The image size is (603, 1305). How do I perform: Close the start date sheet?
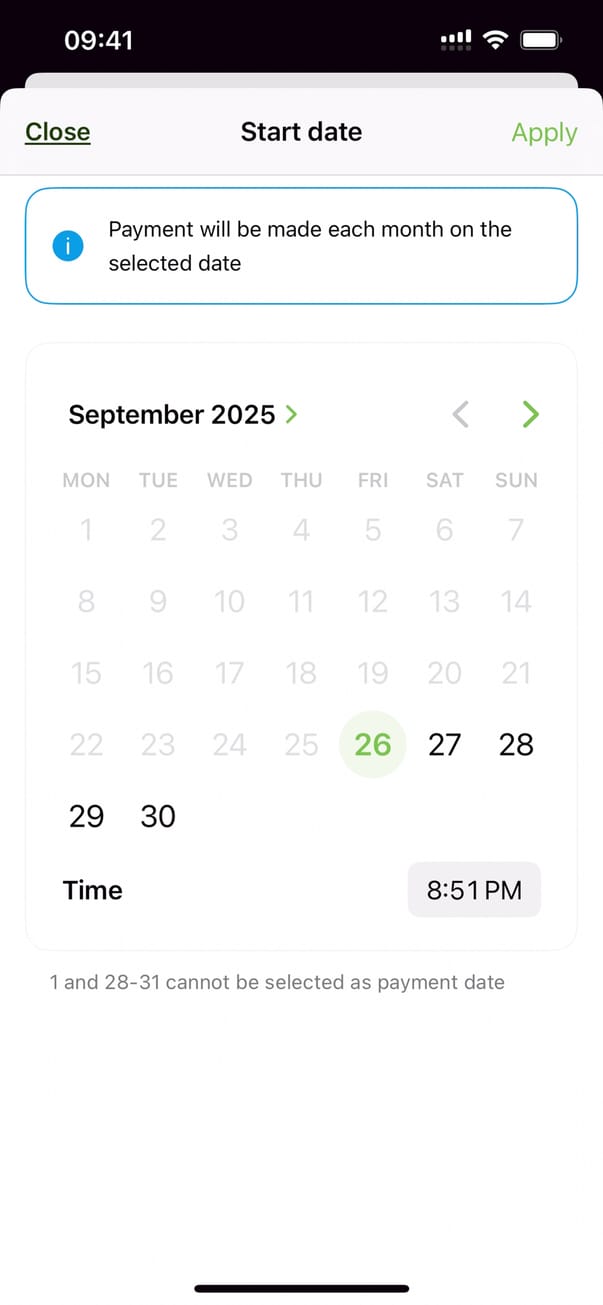tap(57, 132)
